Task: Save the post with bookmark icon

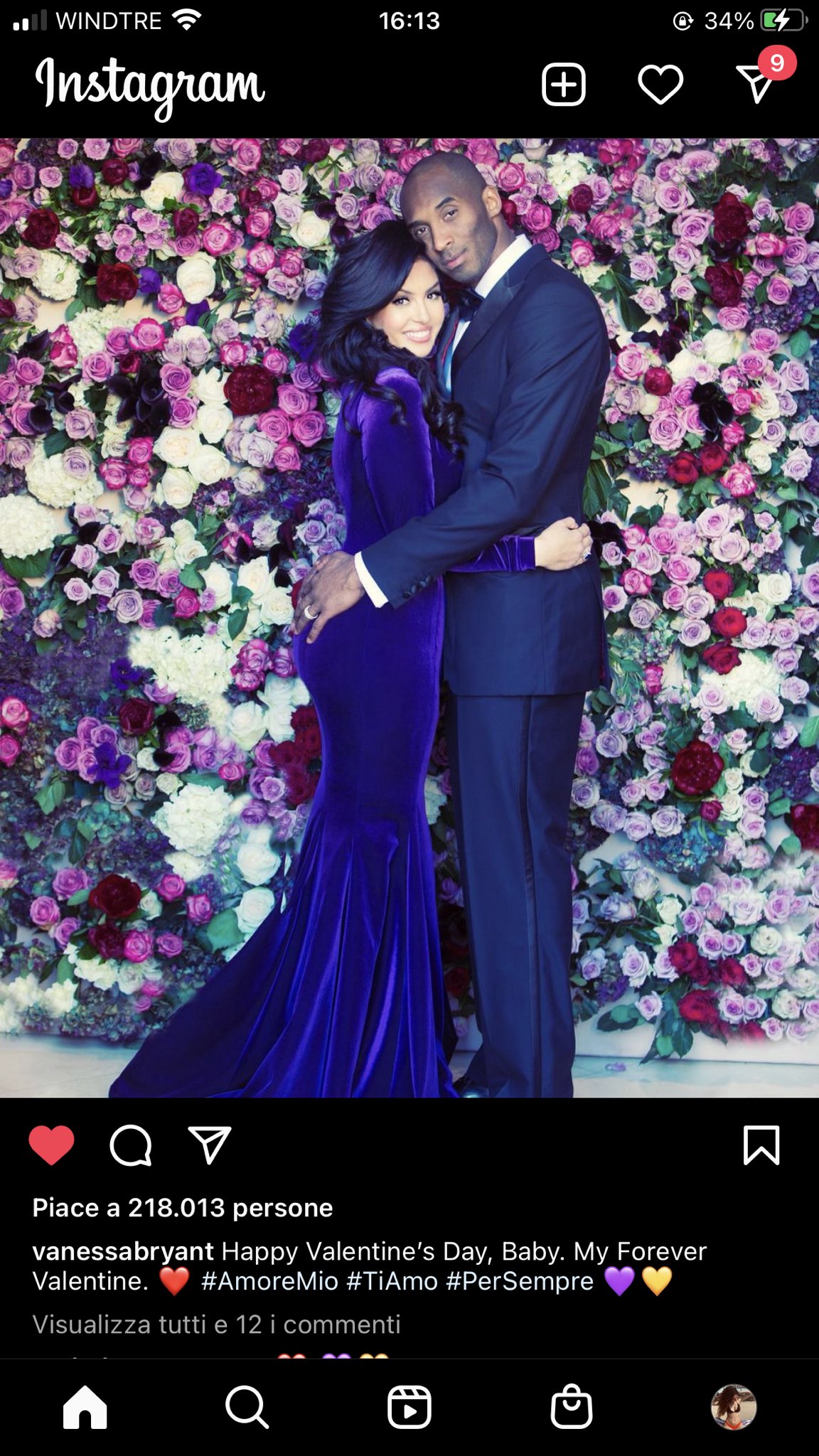Action: pyautogui.click(x=761, y=1145)
